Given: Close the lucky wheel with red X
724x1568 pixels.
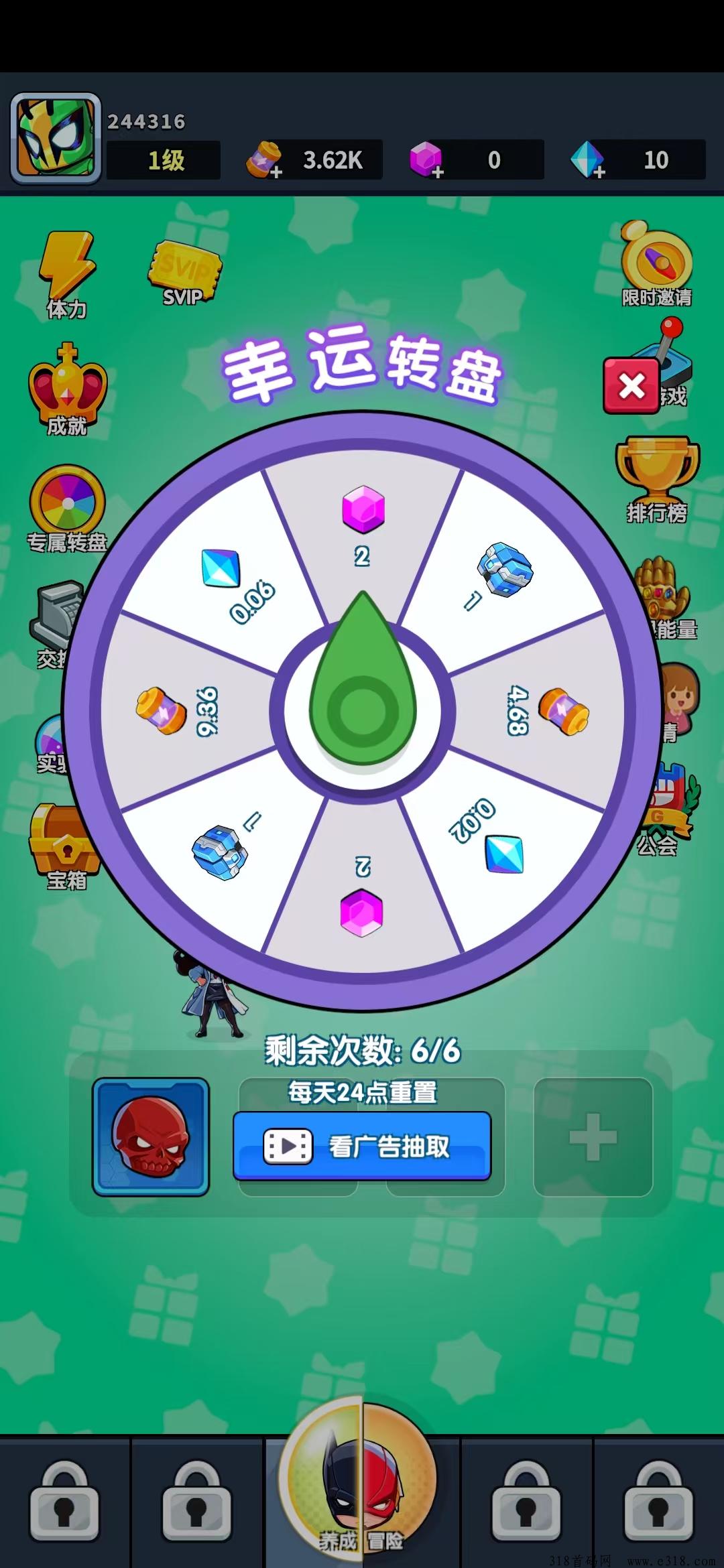Looking at the screenshot, I should pyautogui.click(x=631, y=386).
